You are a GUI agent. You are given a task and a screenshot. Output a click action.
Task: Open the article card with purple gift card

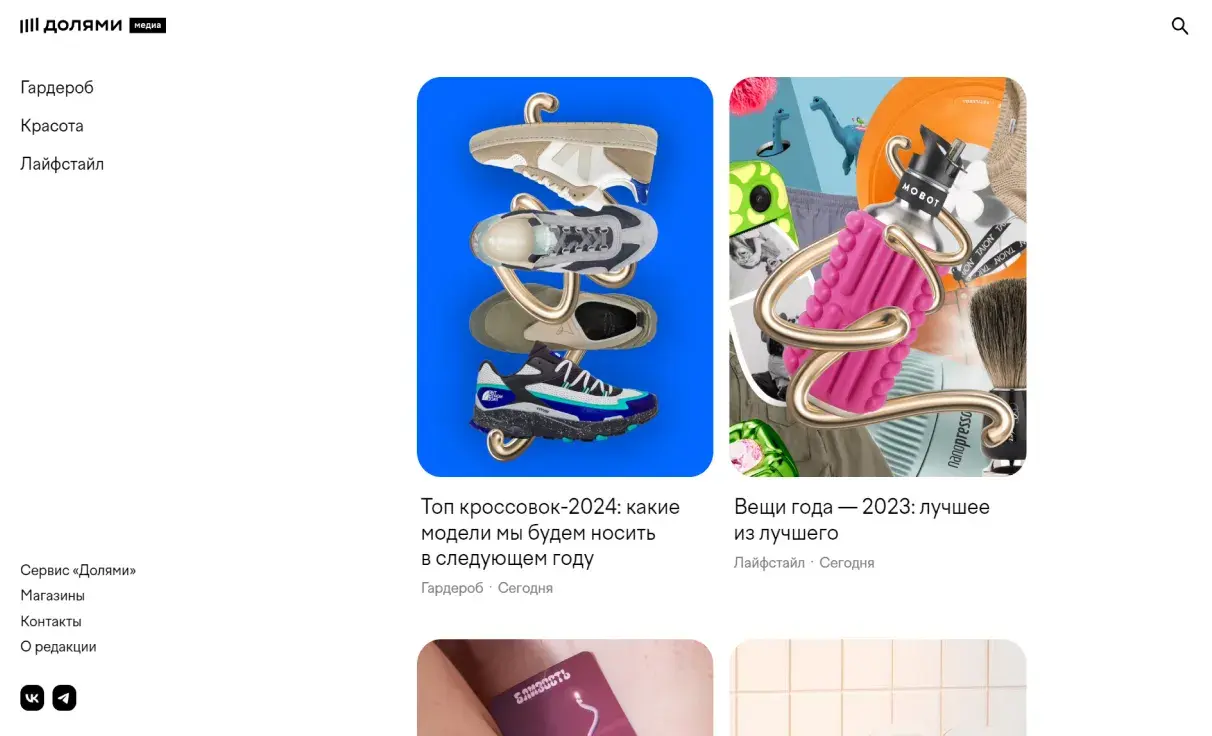coord(565,688)
